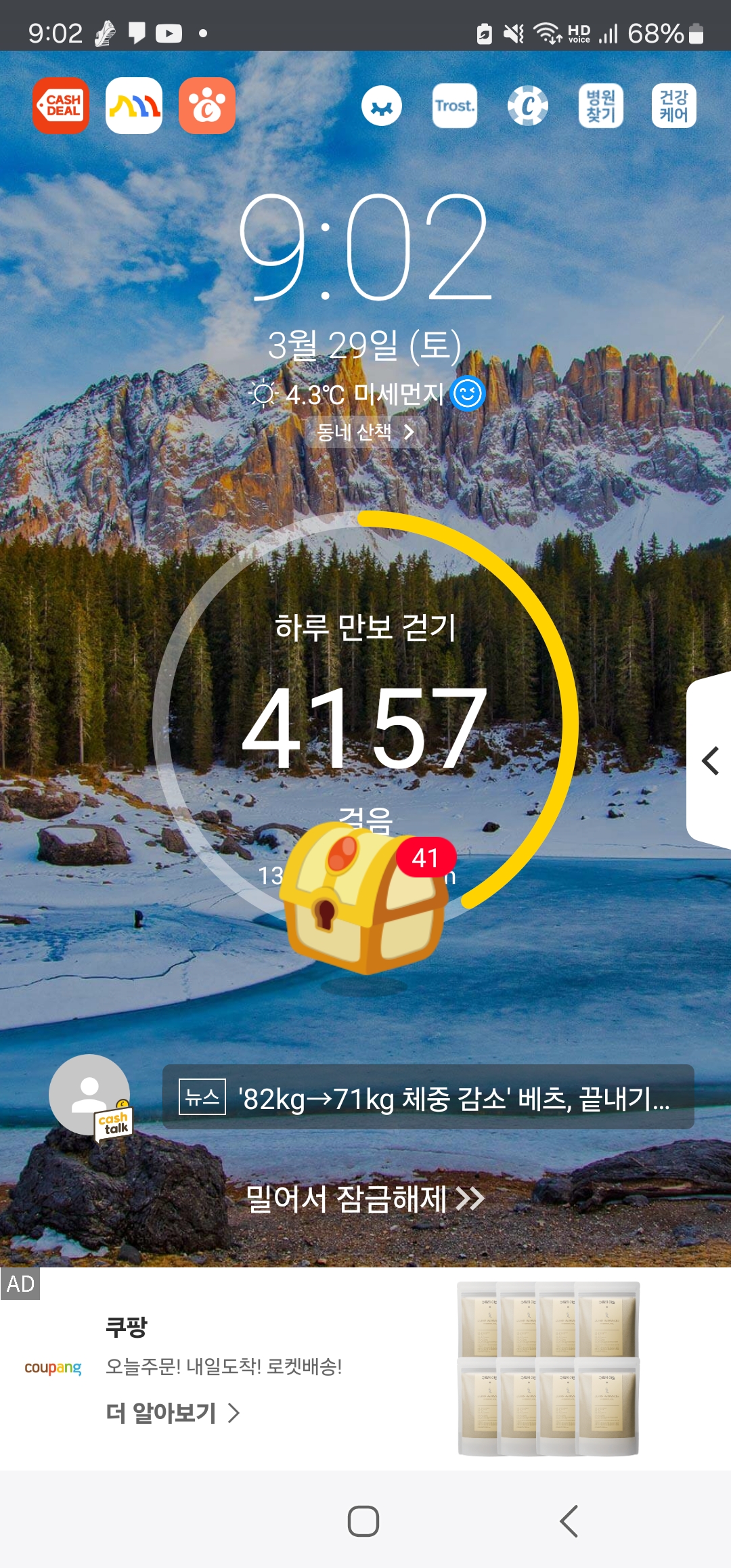Open the Trost shortcut
Viewport: 731px width, 1568px height.
[x=455, y=106]
